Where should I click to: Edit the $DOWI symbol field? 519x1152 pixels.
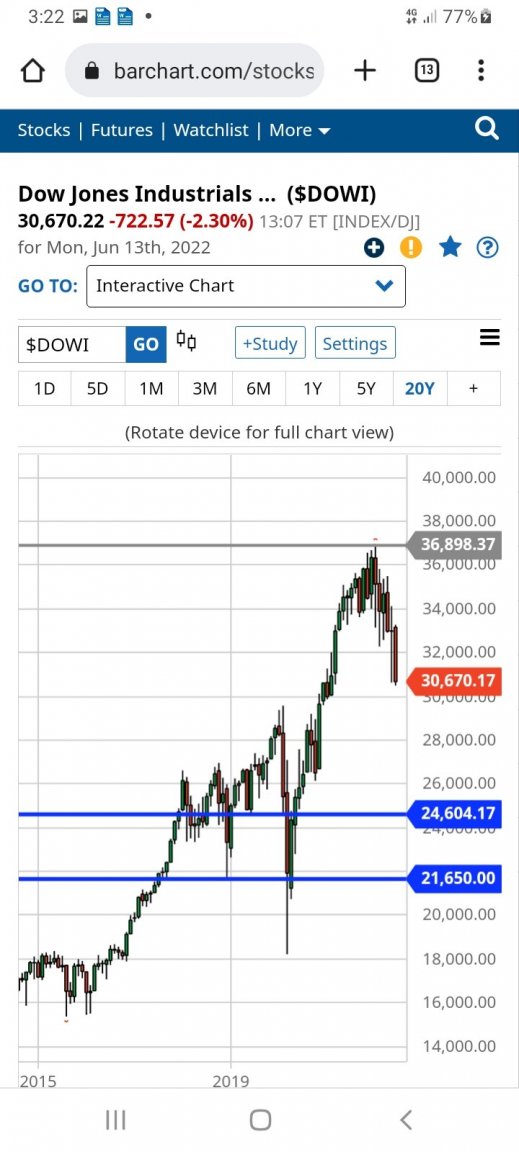tap(72, 345)
